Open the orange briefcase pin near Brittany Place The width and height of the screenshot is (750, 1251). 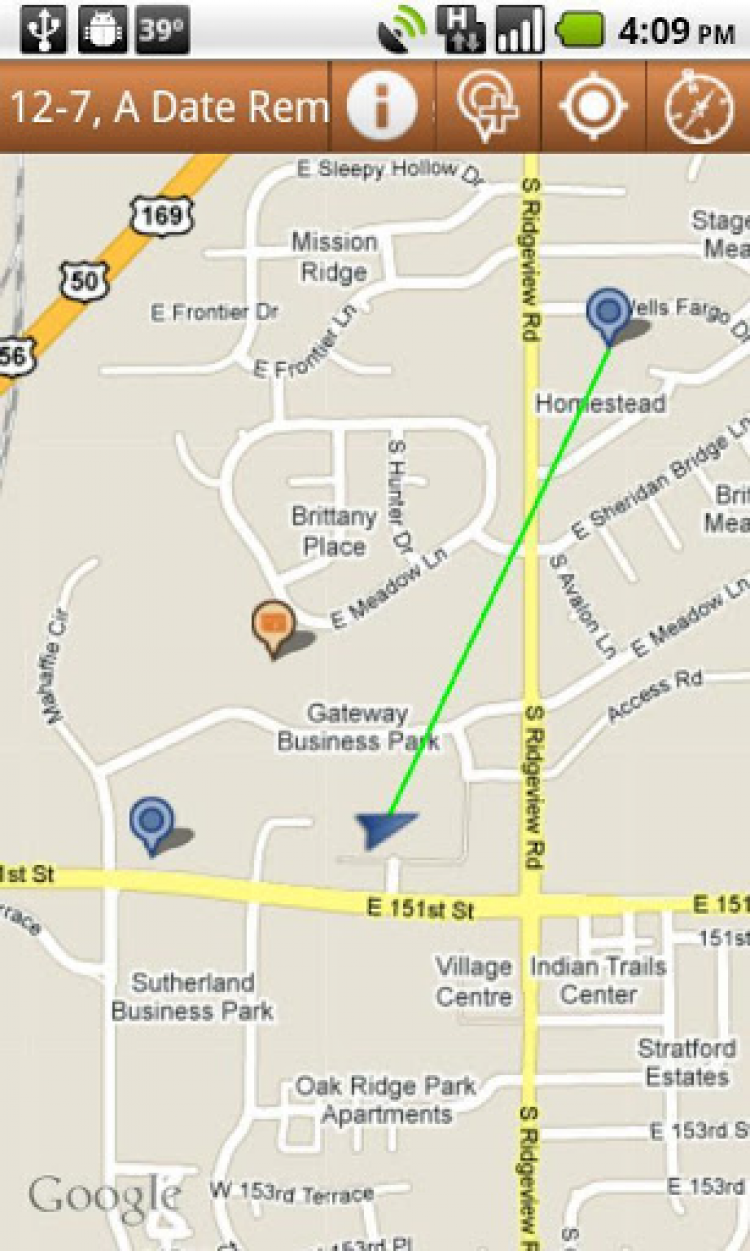[x=272, y=625]
